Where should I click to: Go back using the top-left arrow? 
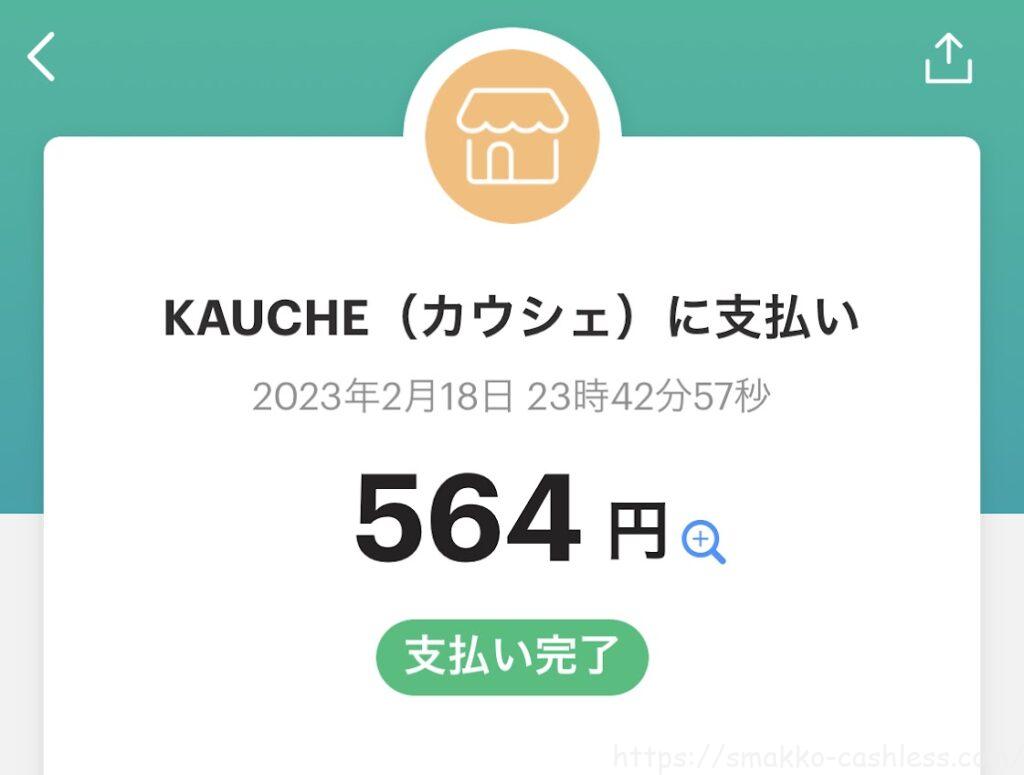42,57
